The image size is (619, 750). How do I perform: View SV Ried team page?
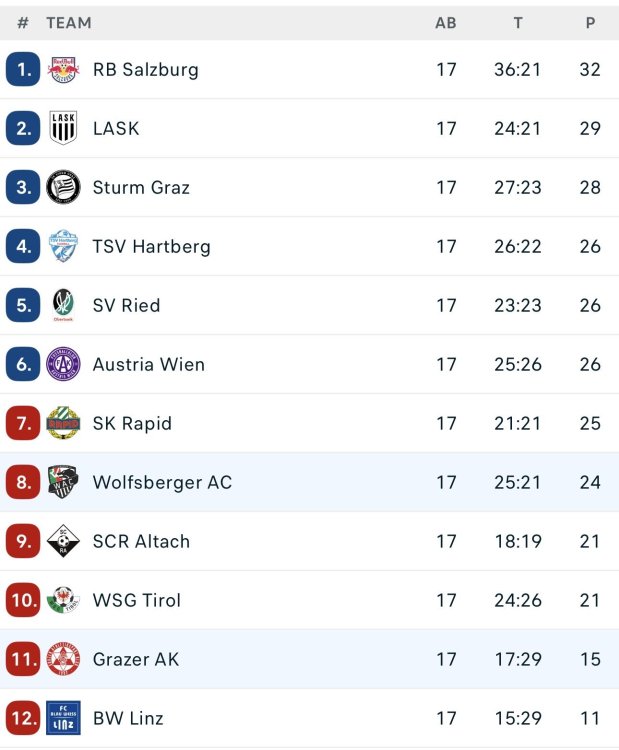point(126,306)
